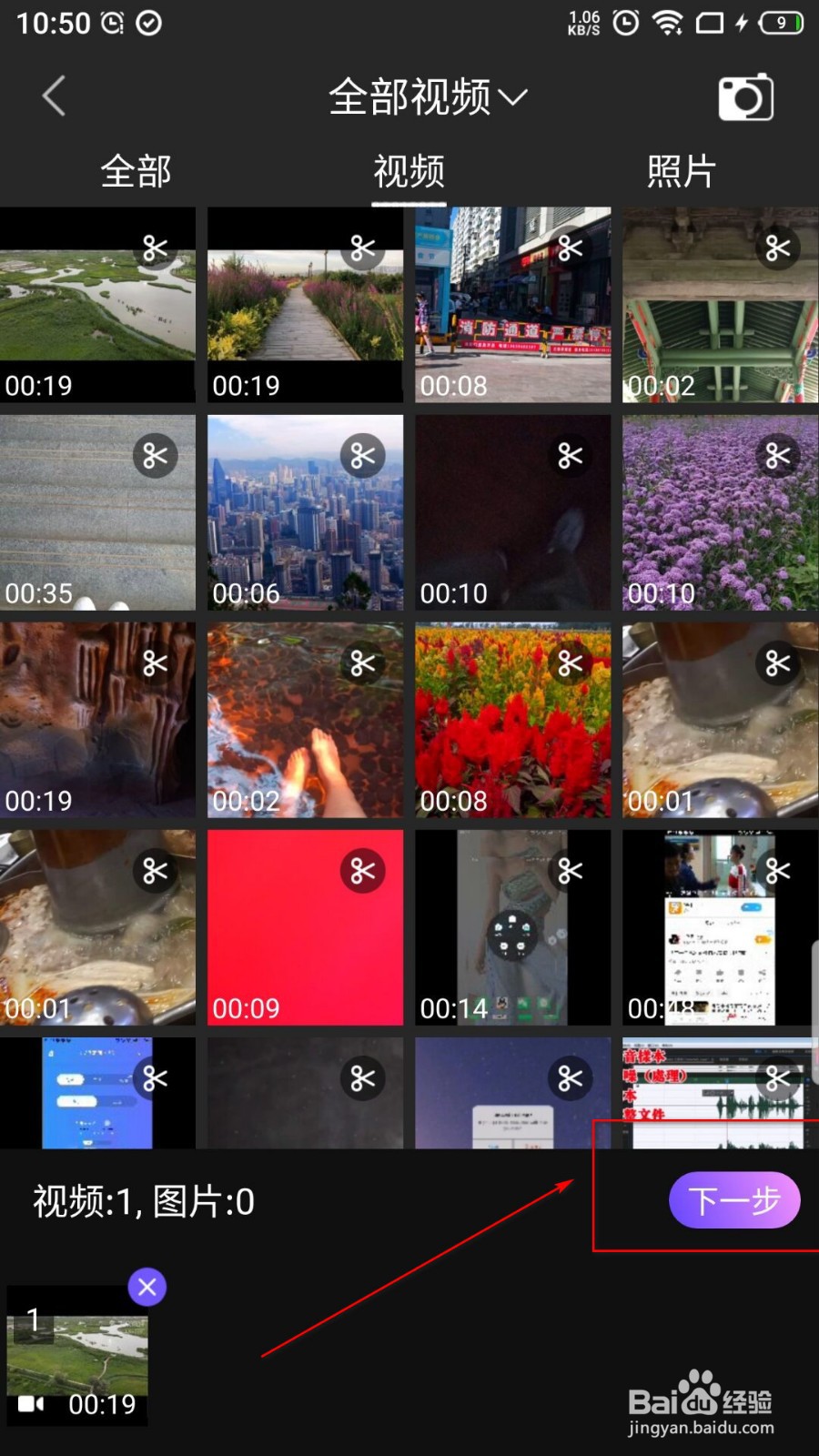The height and width of the screenshot is (1456, 819).
Task: Select the street storefront 00:08 video
Action: [513, 305]
